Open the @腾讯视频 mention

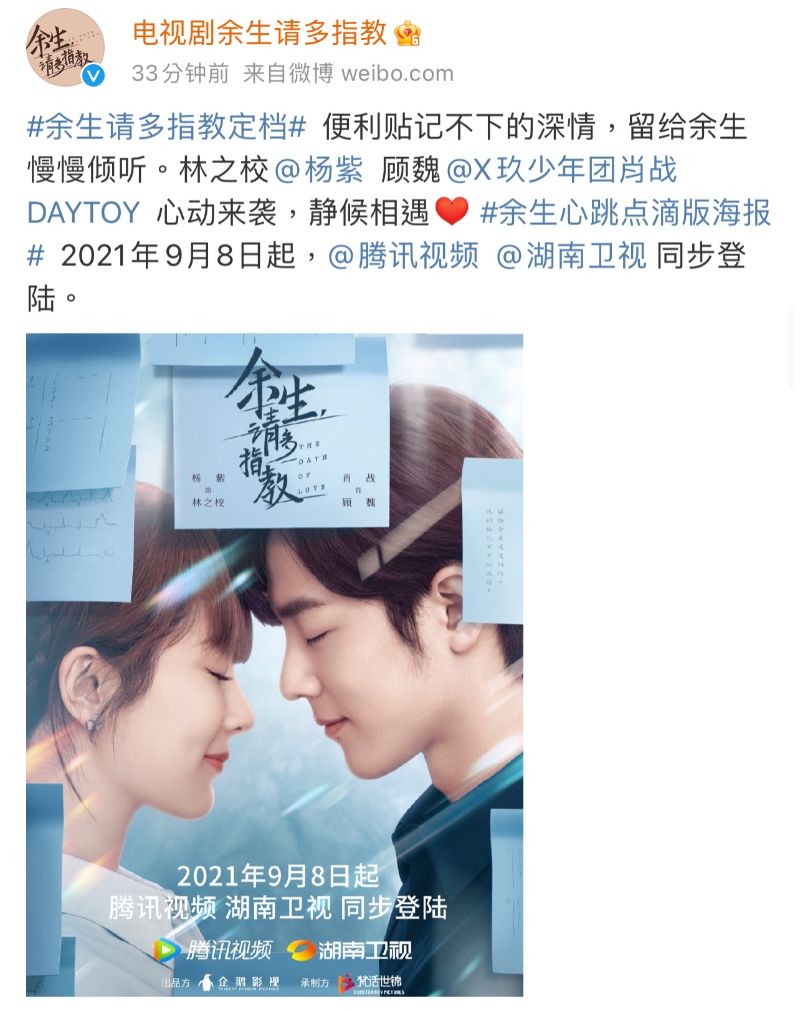pyautogui.click(x=403, y=256)
